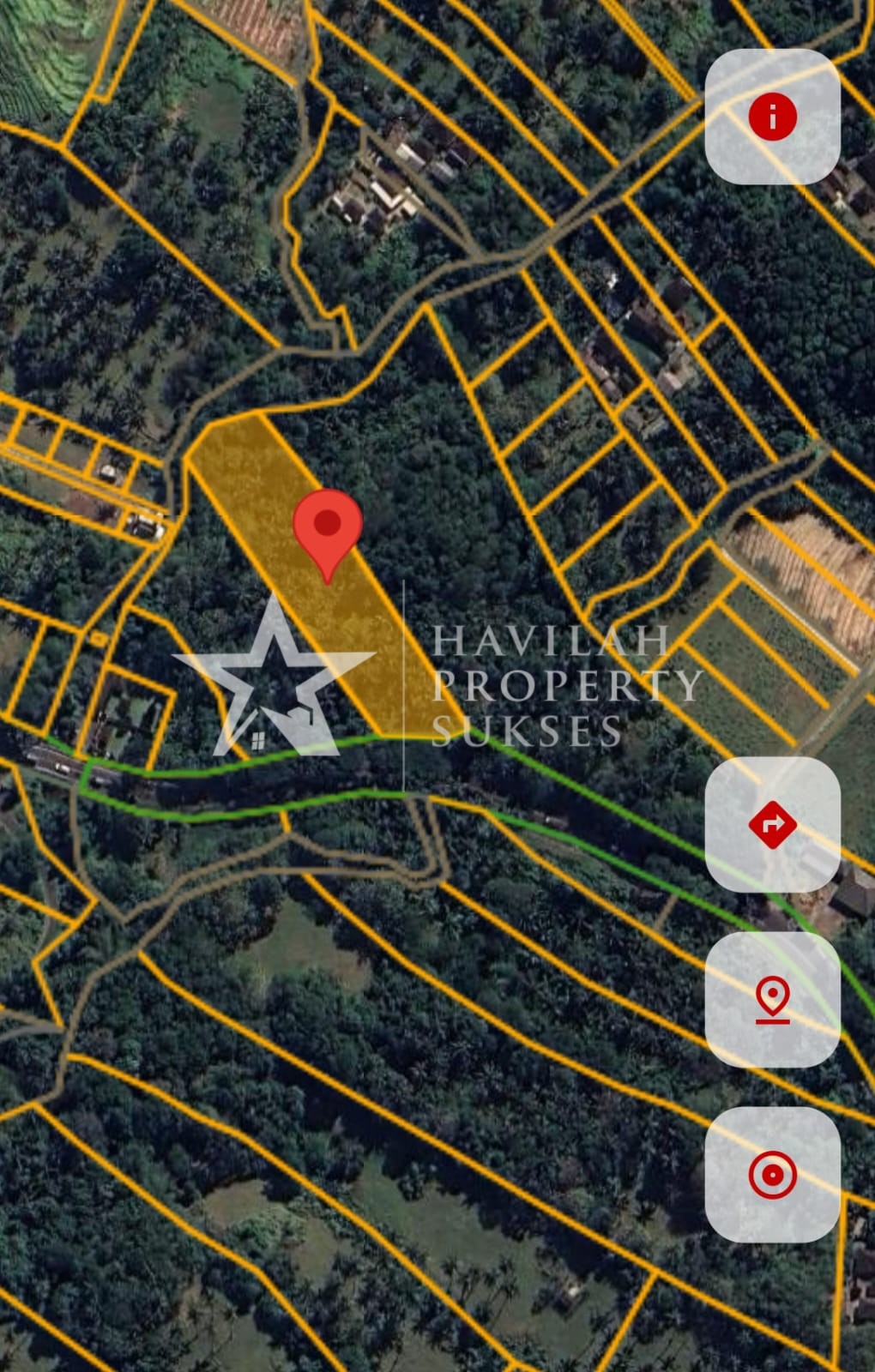The height and width of the screenshot is (1372, 875).
Task: Tap the underlined location pin button
Action: (x=772, y=1000)
